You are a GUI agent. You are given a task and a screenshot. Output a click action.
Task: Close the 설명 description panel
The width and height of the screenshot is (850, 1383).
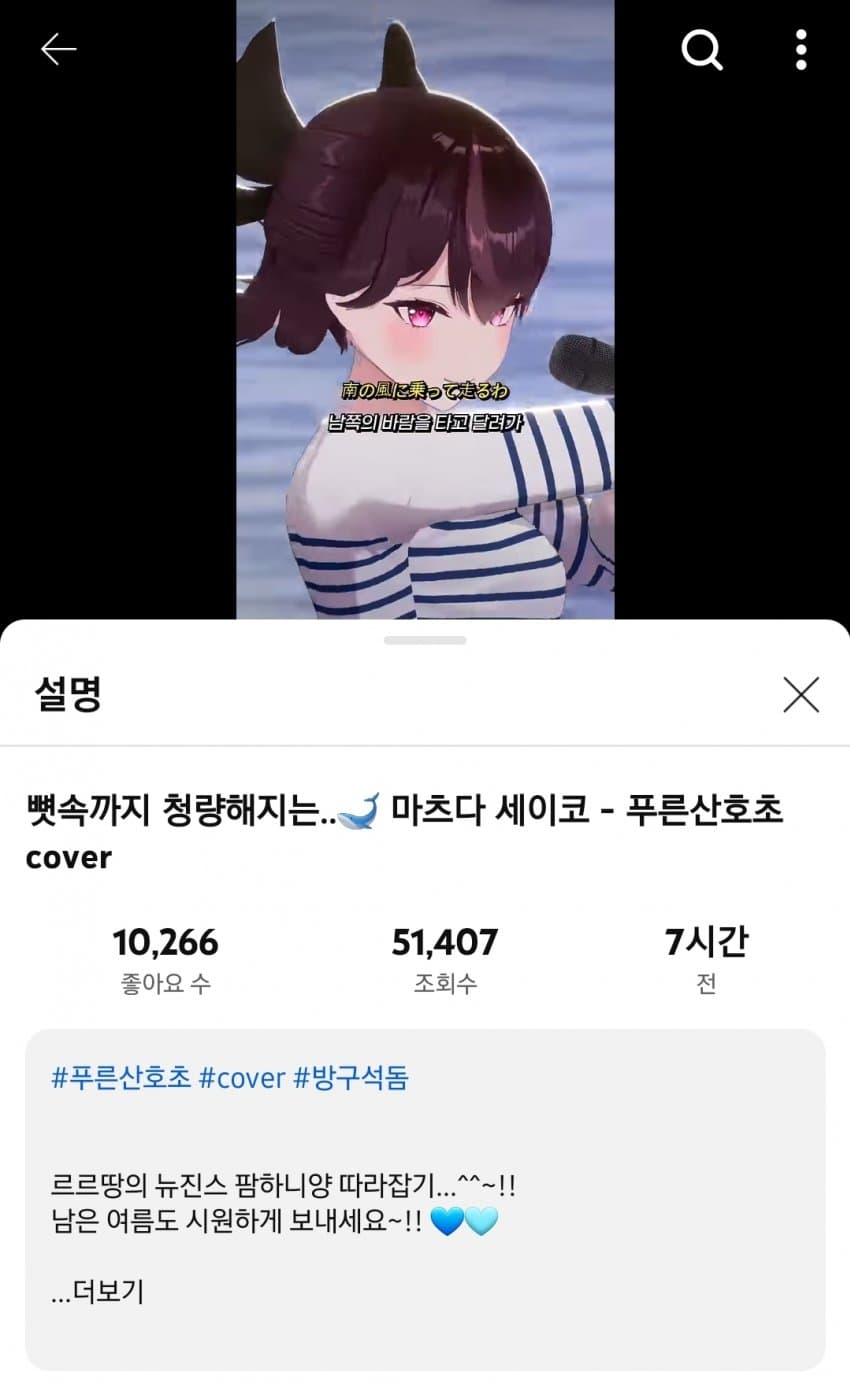tap(801, 694)
